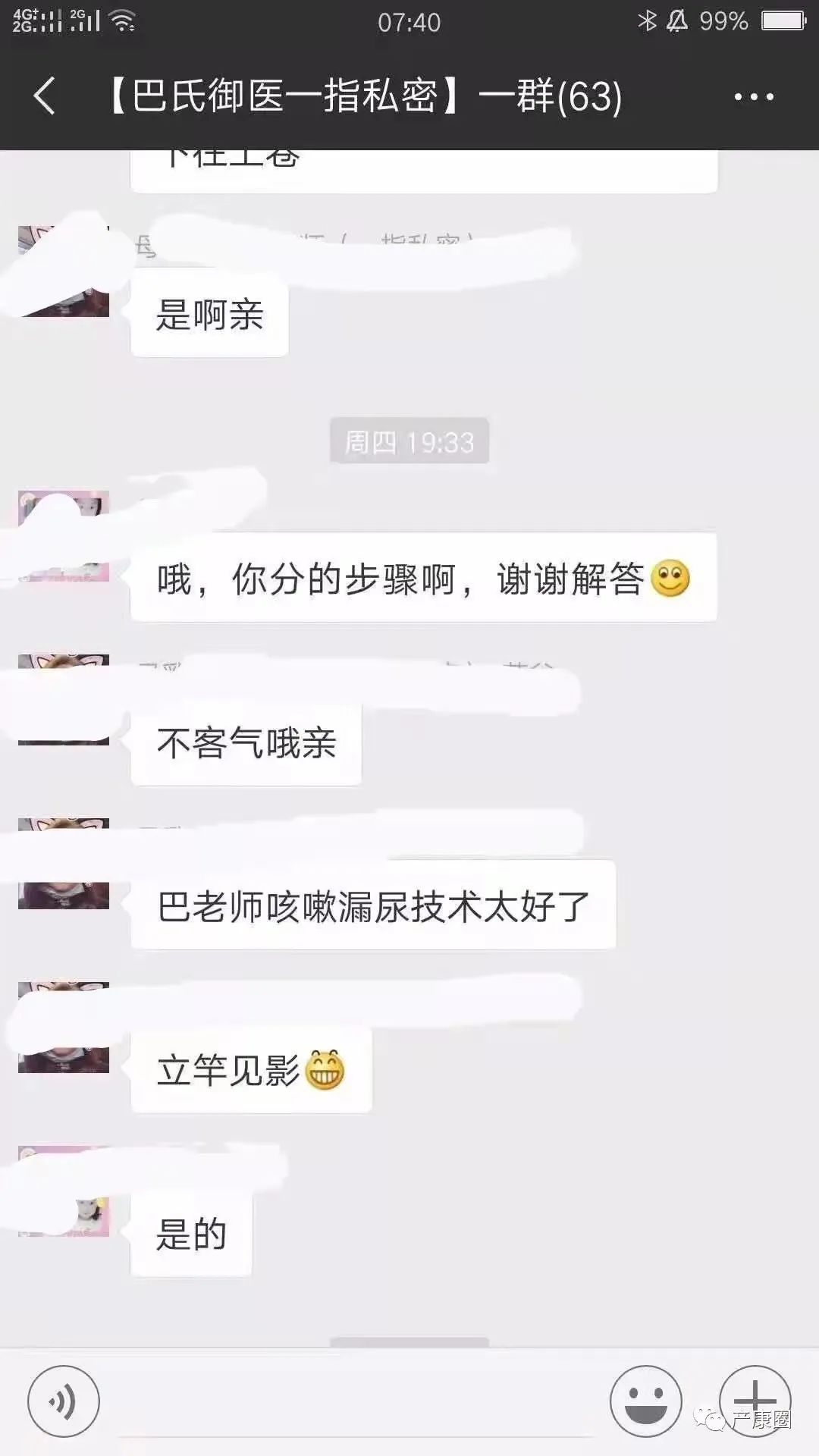The width and height of the screenshot is (819, 1456).
Task: Tap the smiling emoji in 谢谢解答 message
Action: (671, 578)
